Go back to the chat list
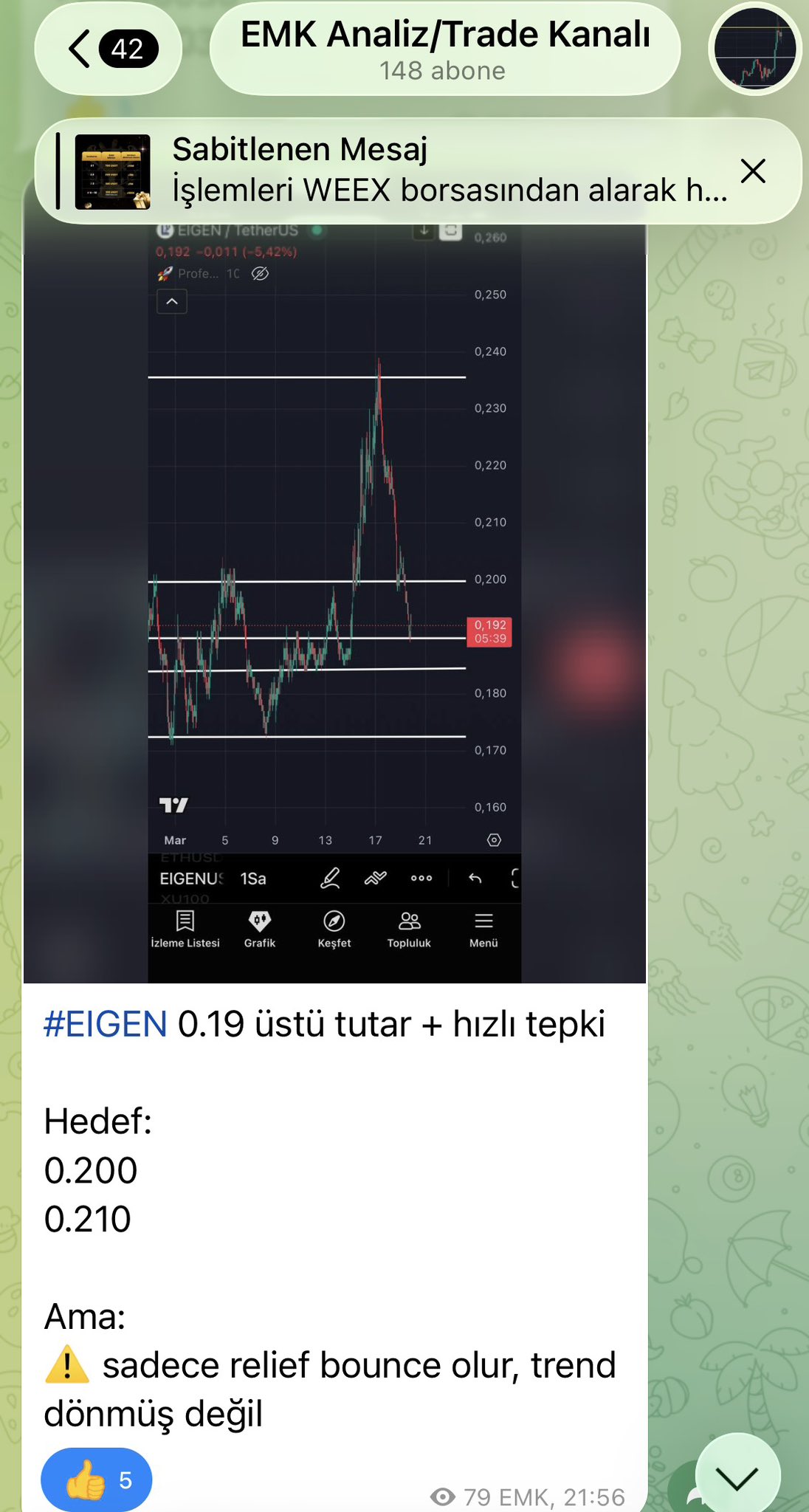 click(108, 49)
